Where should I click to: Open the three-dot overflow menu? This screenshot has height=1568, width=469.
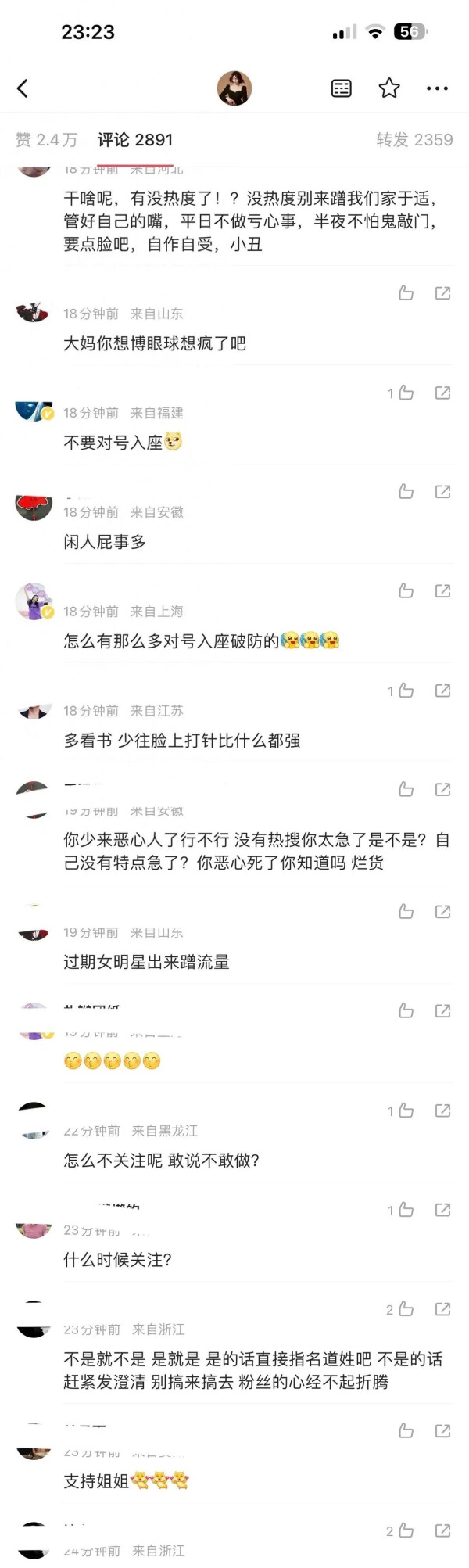437,88
